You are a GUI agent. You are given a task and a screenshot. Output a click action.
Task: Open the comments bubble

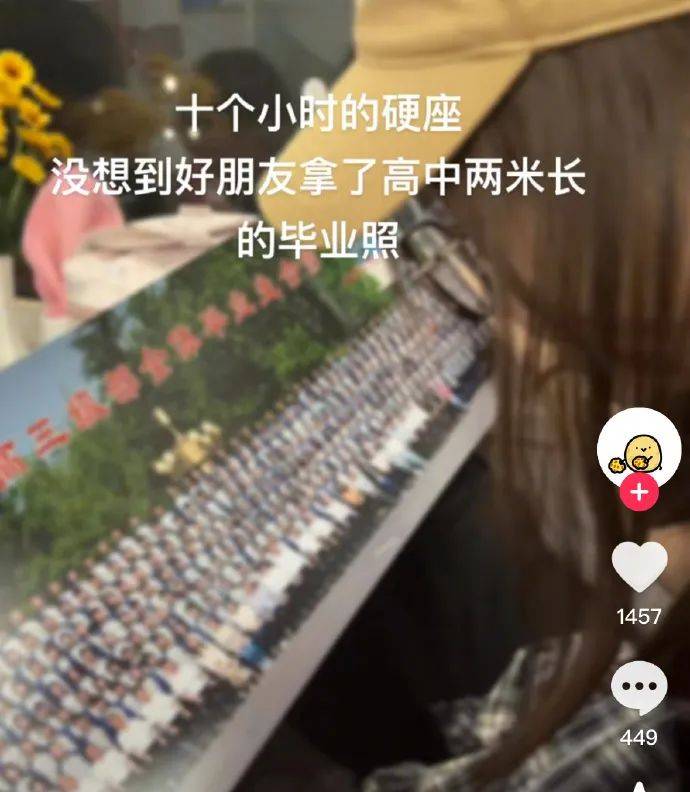[639, 689]
